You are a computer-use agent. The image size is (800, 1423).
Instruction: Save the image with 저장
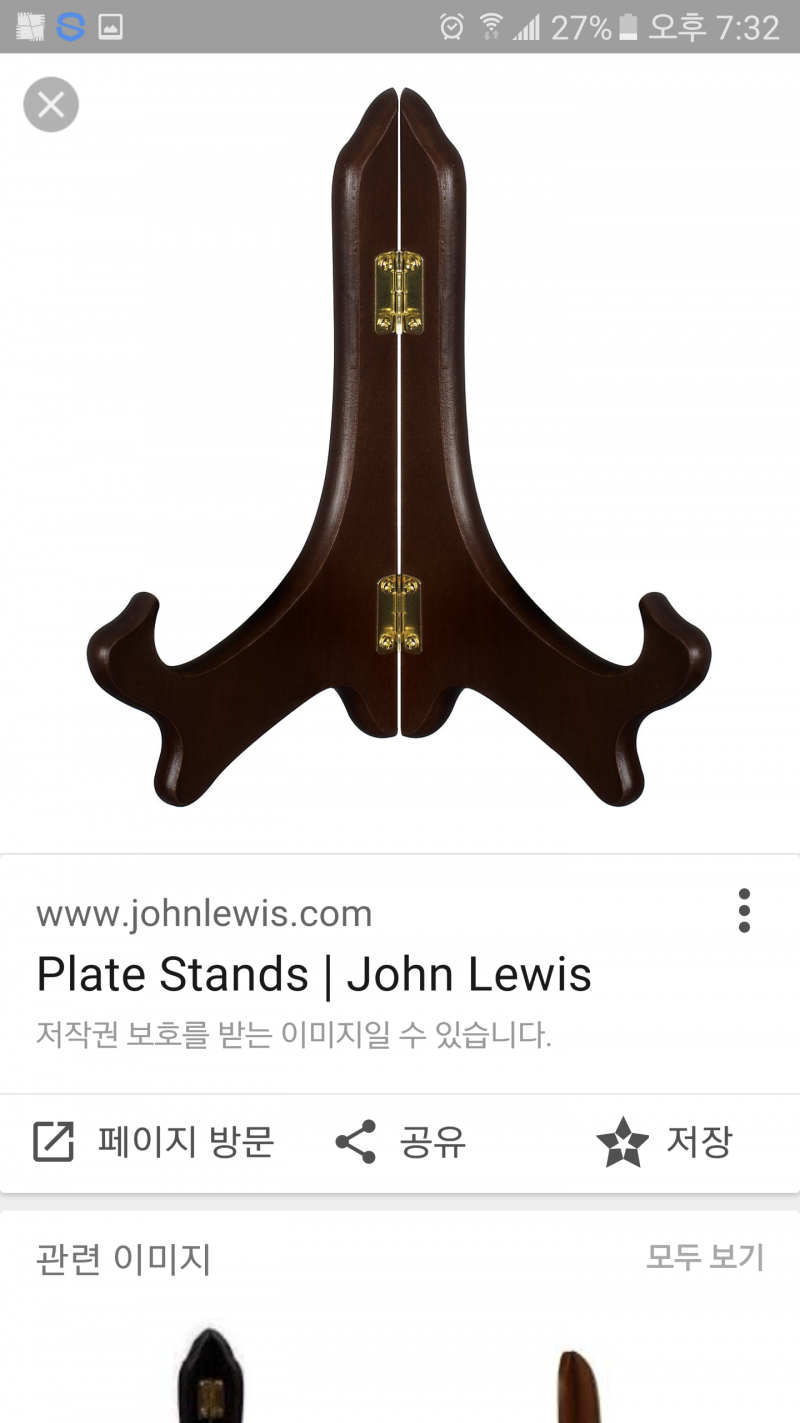(x=665, y=1141)
